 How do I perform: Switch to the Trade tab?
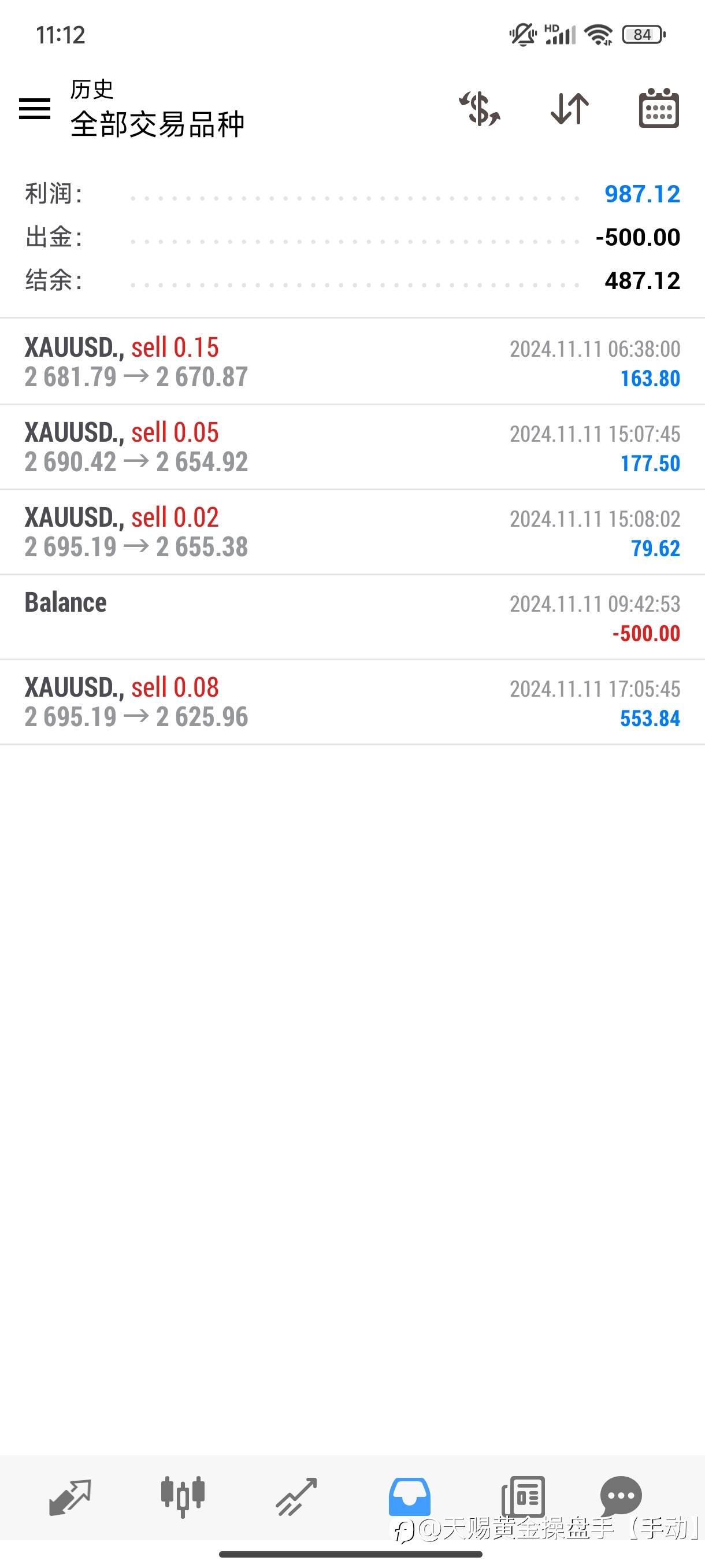click(296, 1496)
